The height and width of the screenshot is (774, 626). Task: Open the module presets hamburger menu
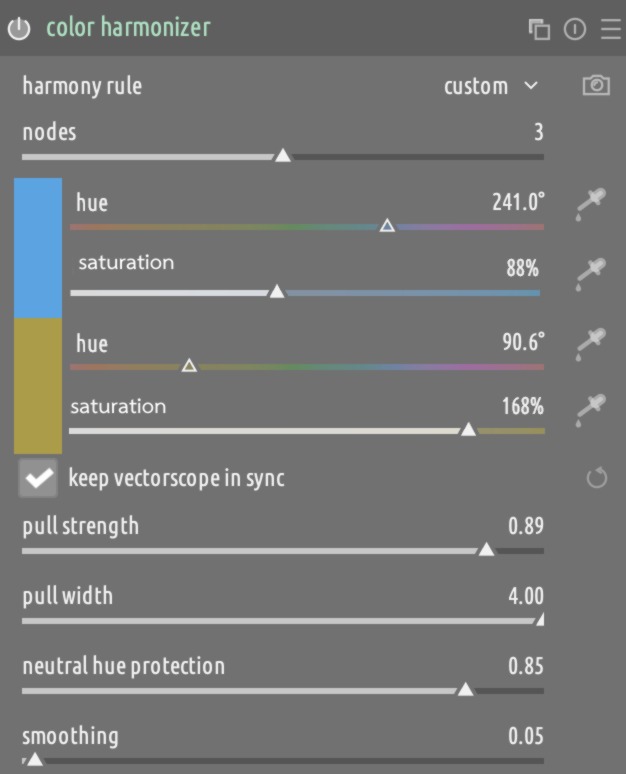tap(610, 29)
